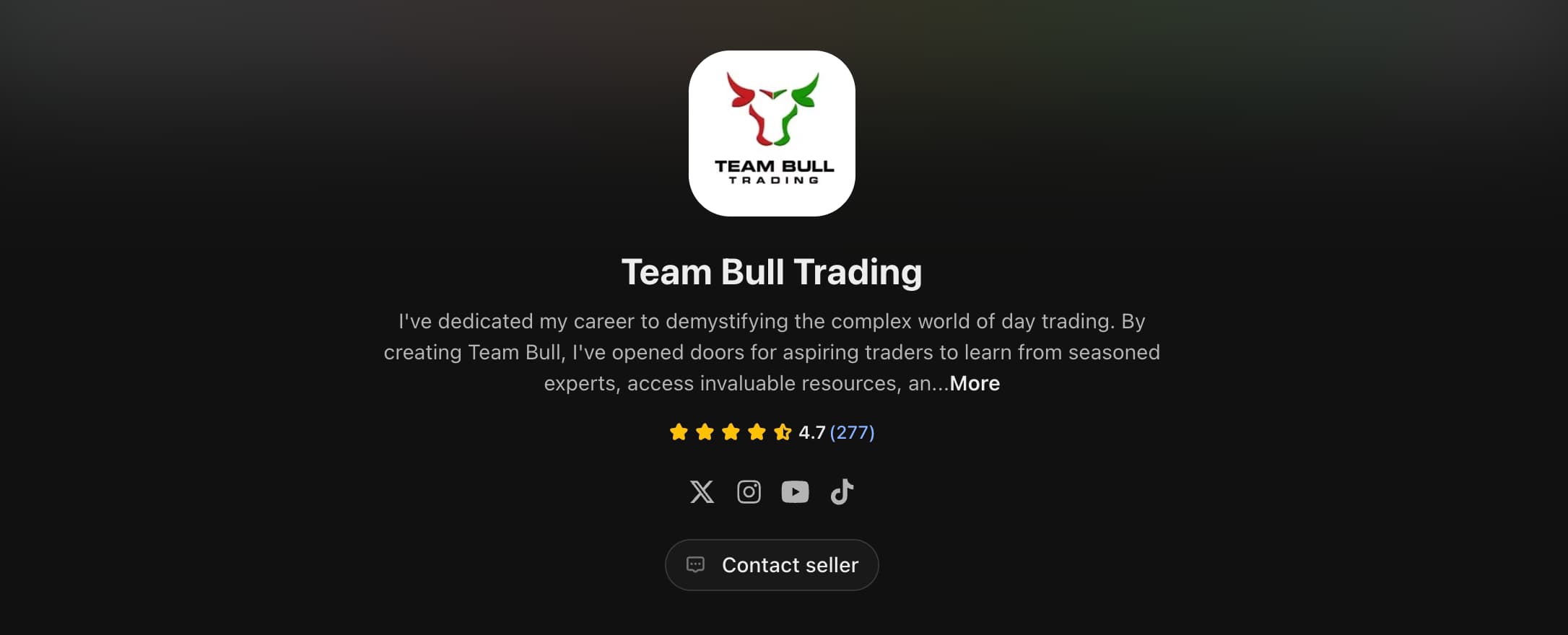Open the 277 reviews link
1568x635 pixels.
pyautogui.click(x=852, y=432)
